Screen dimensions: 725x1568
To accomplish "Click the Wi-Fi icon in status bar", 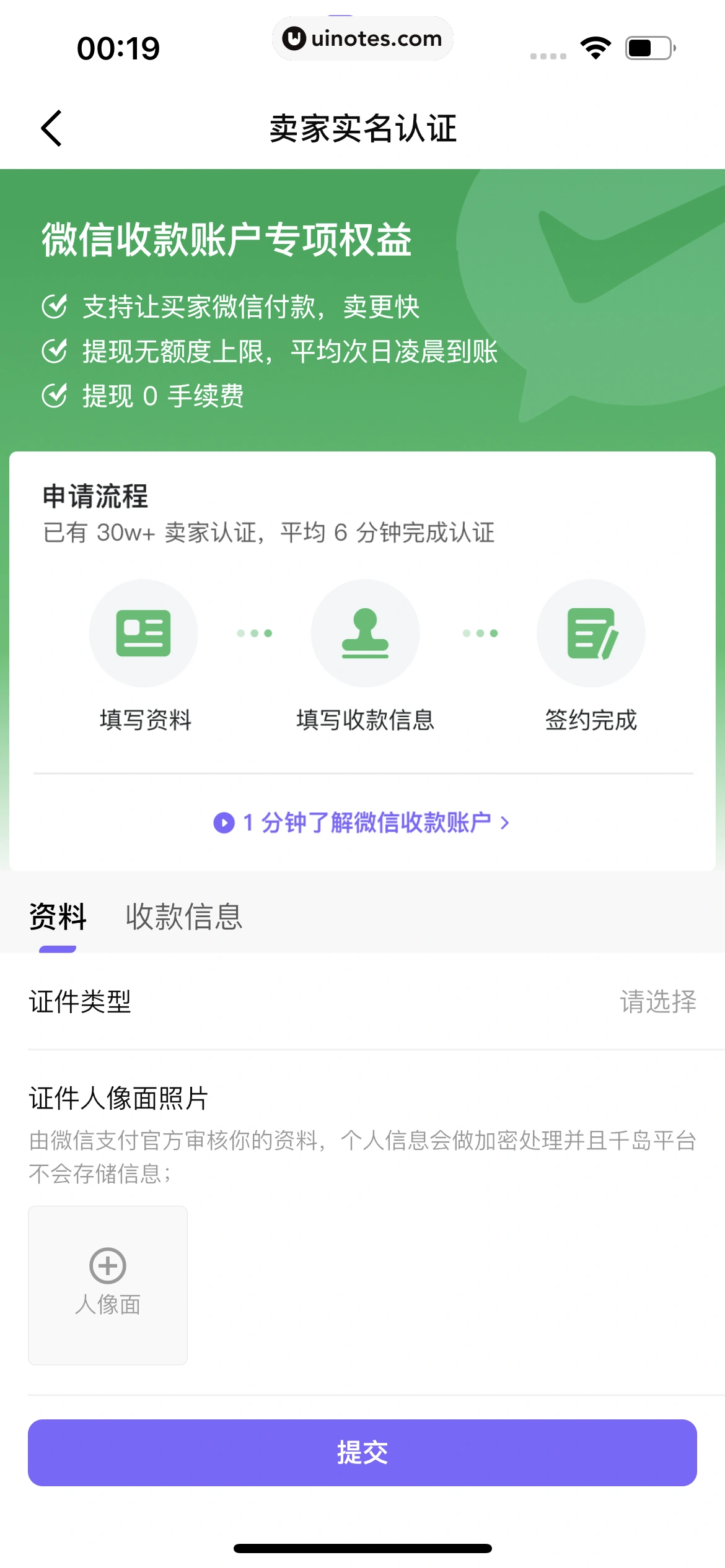I will point(595,46).
